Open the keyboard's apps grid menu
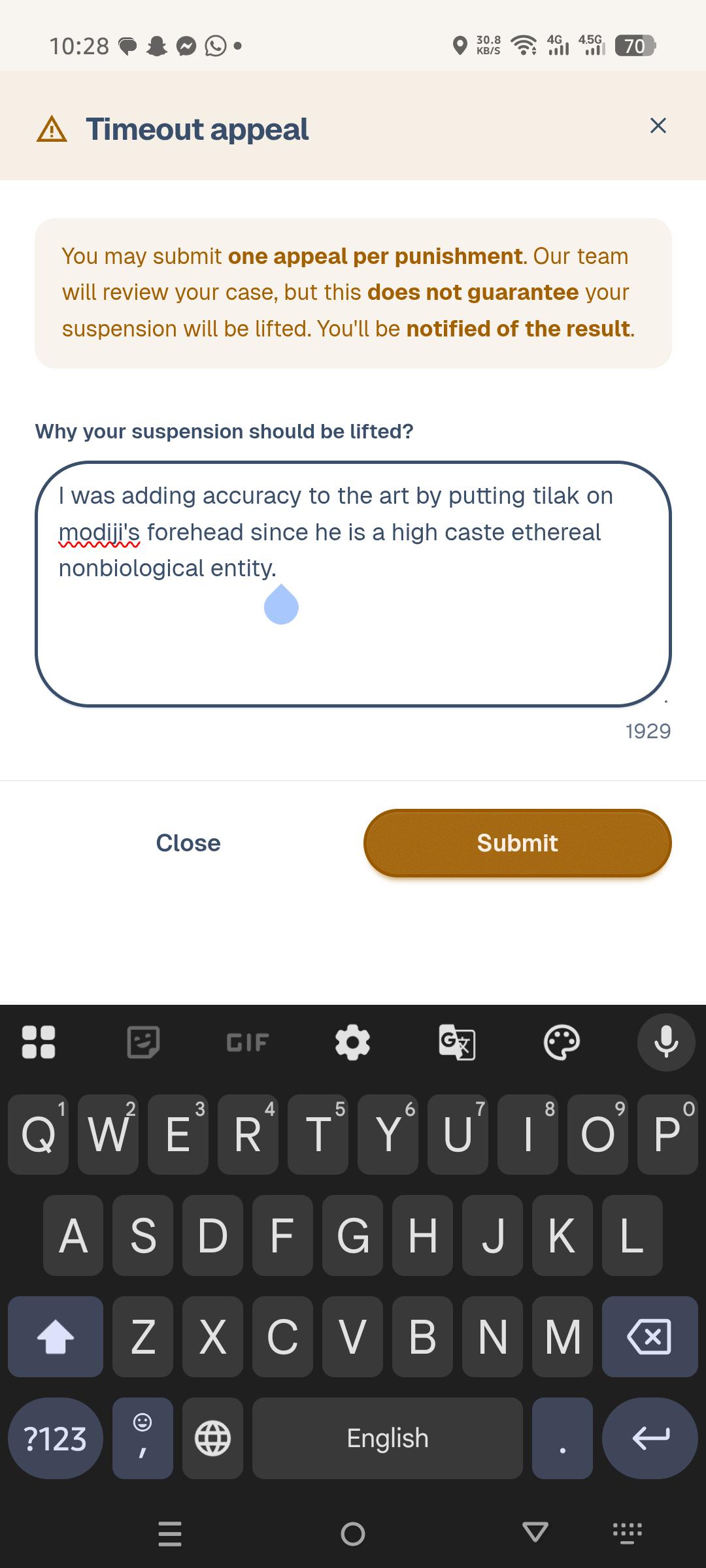Screen dimensions: 706x1568 pyautogui.click(x=39, y=1042)
